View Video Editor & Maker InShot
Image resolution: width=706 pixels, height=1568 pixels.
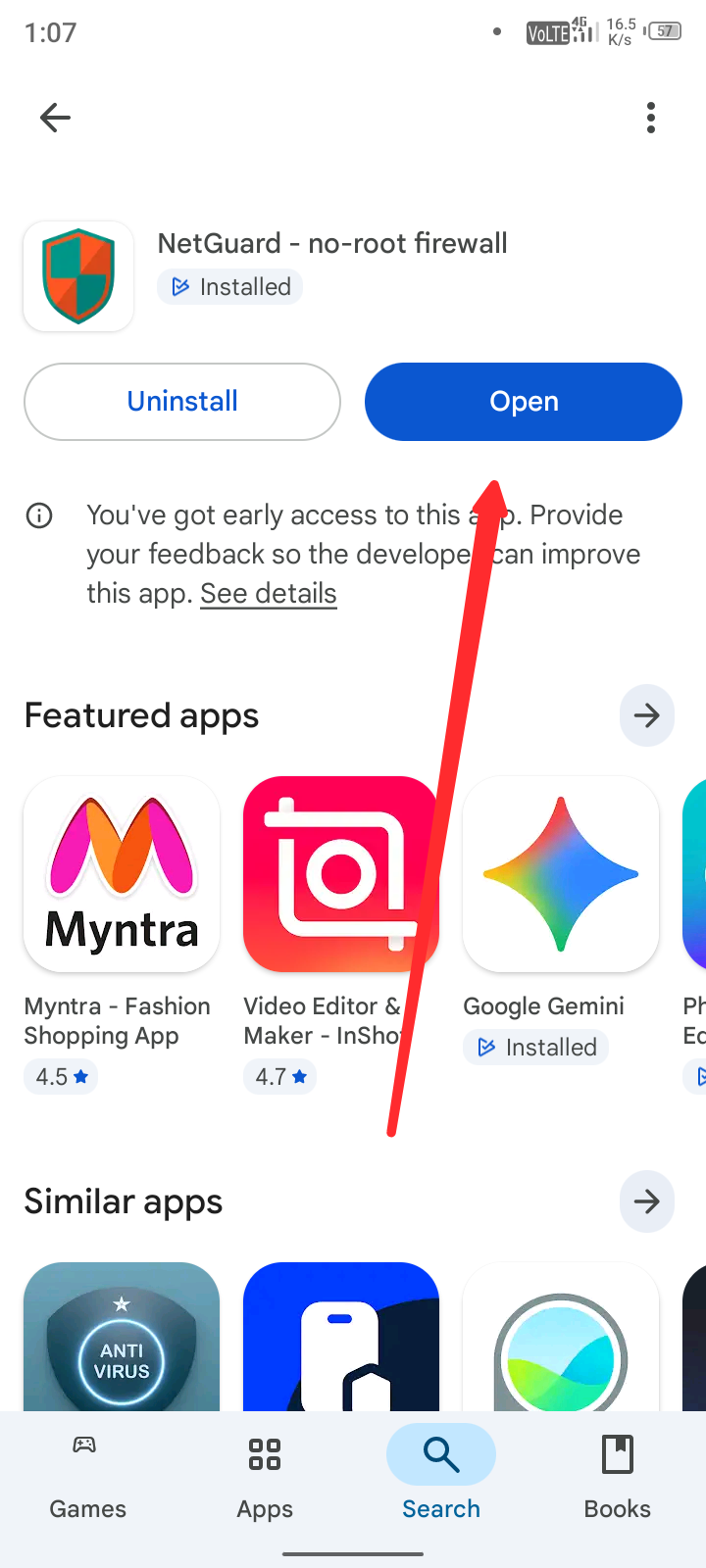(340, 874)
